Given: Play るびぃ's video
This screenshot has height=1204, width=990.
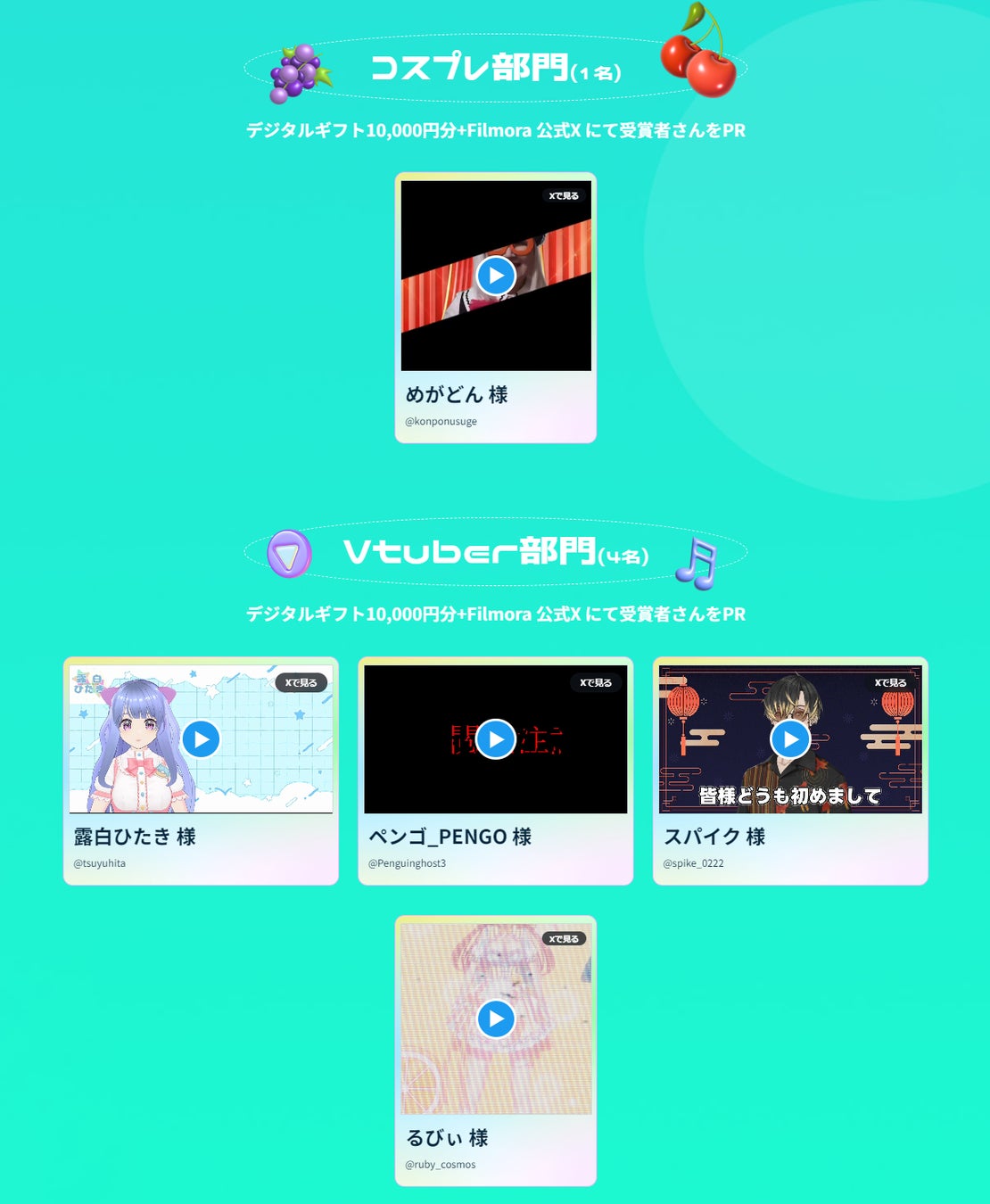Looking at the screenshot, I should click(496, 1018).
